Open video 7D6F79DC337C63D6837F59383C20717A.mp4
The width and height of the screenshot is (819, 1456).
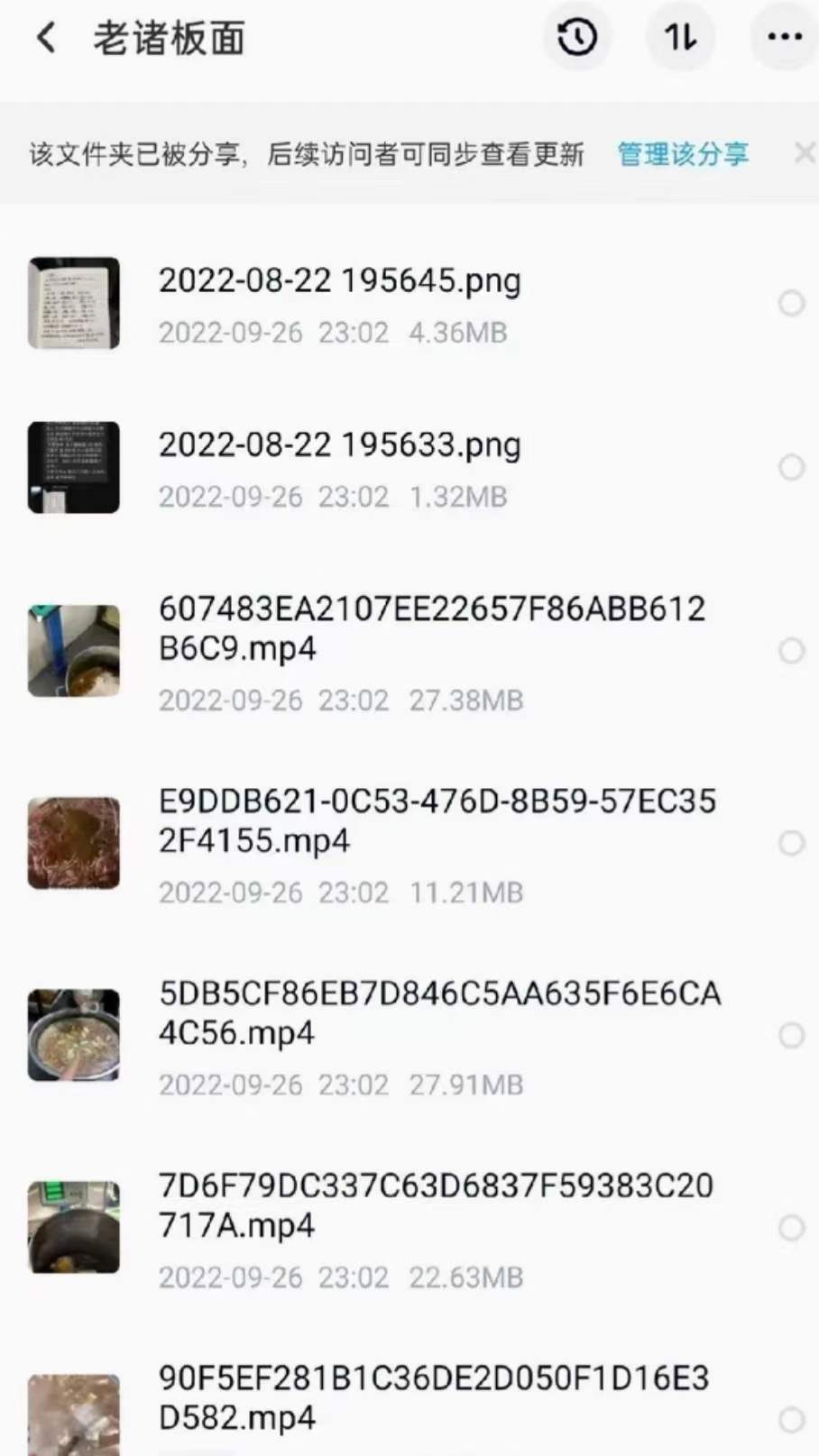(435, 1205)
